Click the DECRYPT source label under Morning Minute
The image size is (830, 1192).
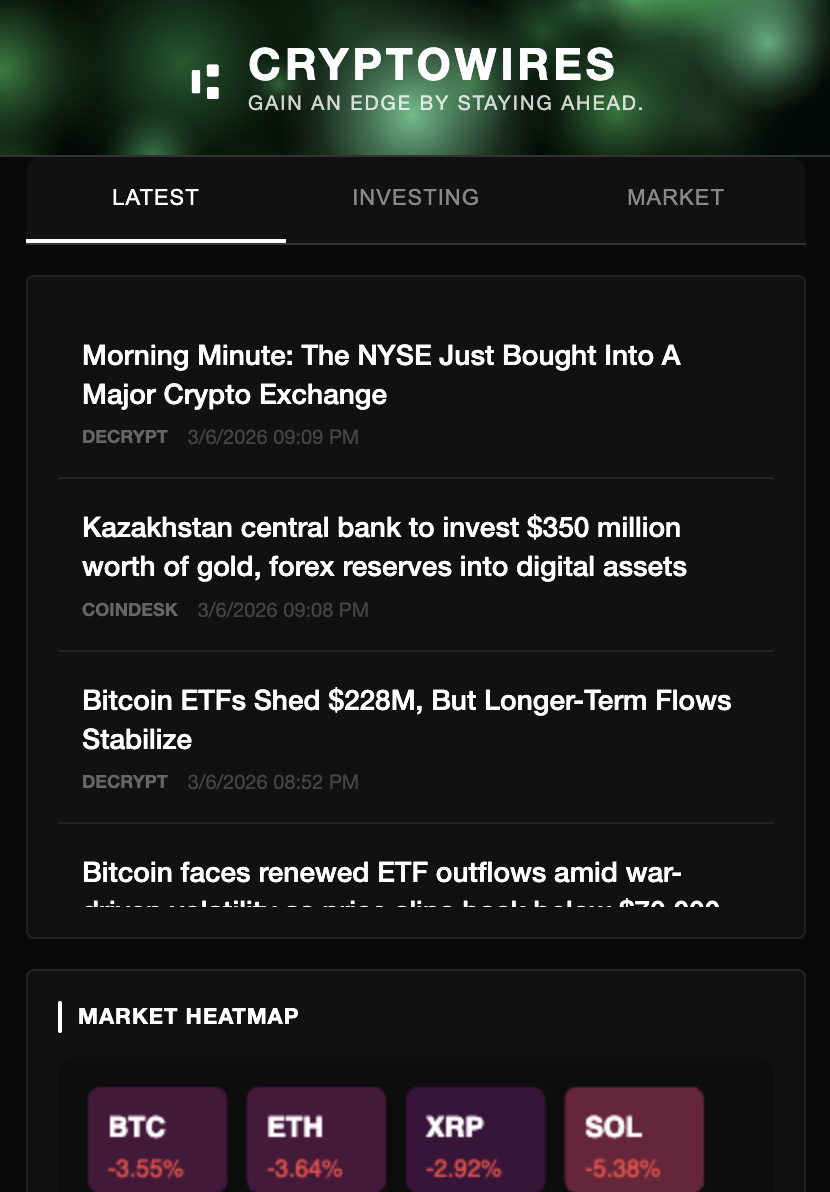pos(125,437)
